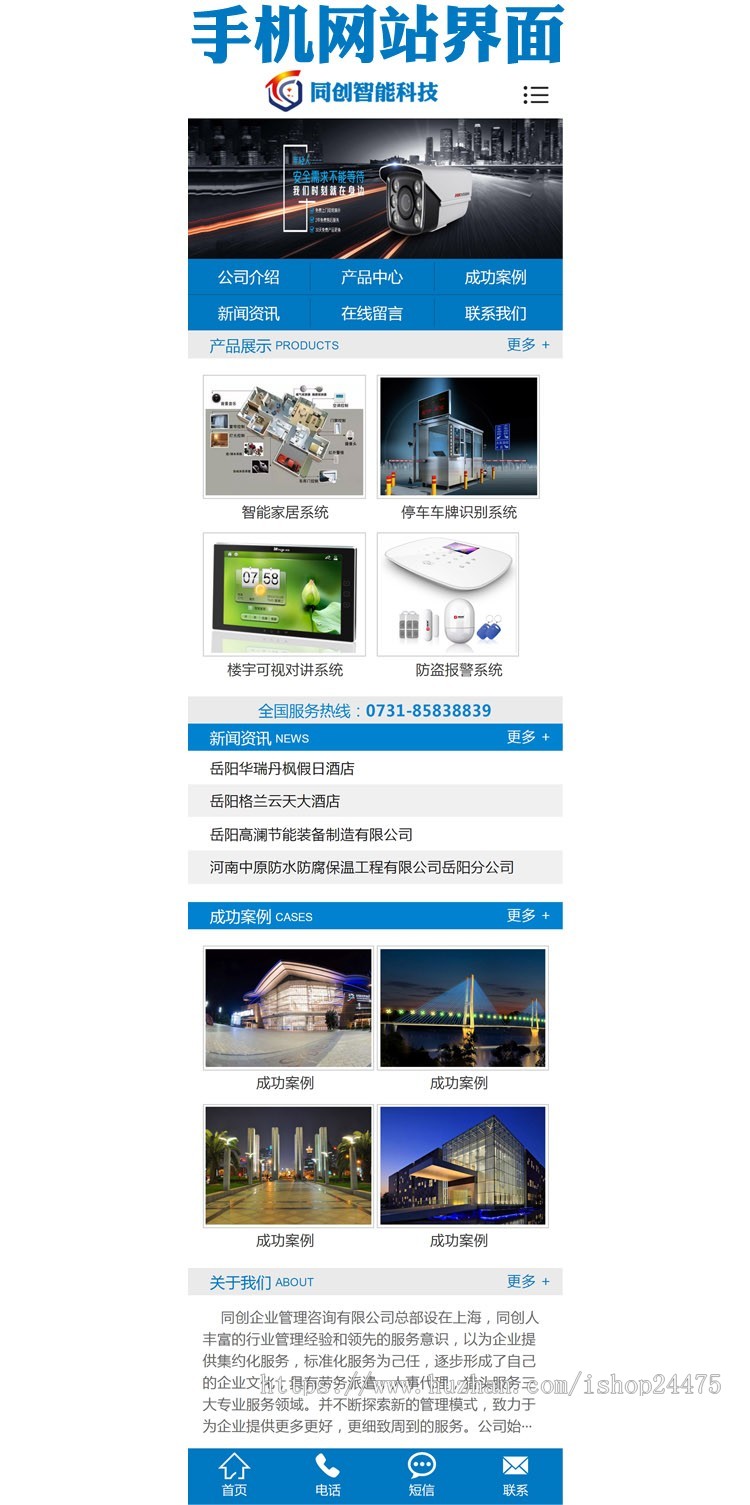Click 更多 + in the 成功案例 section
Image resolution: width=750 pixels, height=1505 pixels.
[x=526, y=914]
